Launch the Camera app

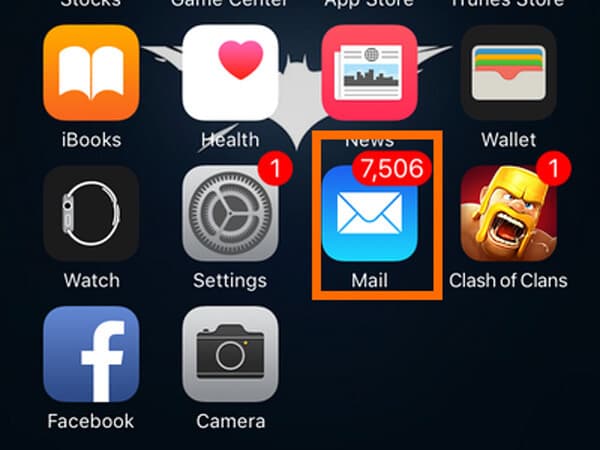[x=230, y=354]
